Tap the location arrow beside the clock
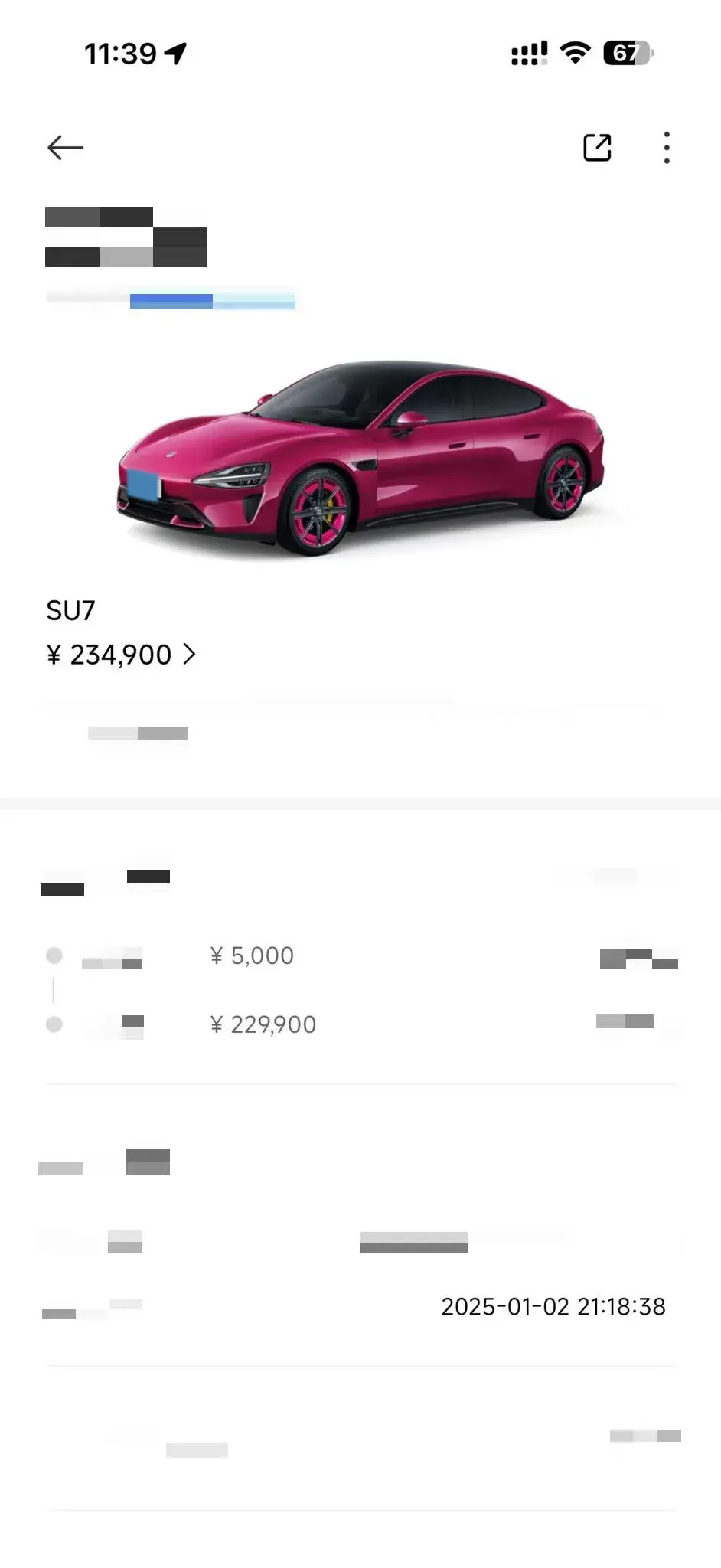721x1568 pixels. coord(177,54)
